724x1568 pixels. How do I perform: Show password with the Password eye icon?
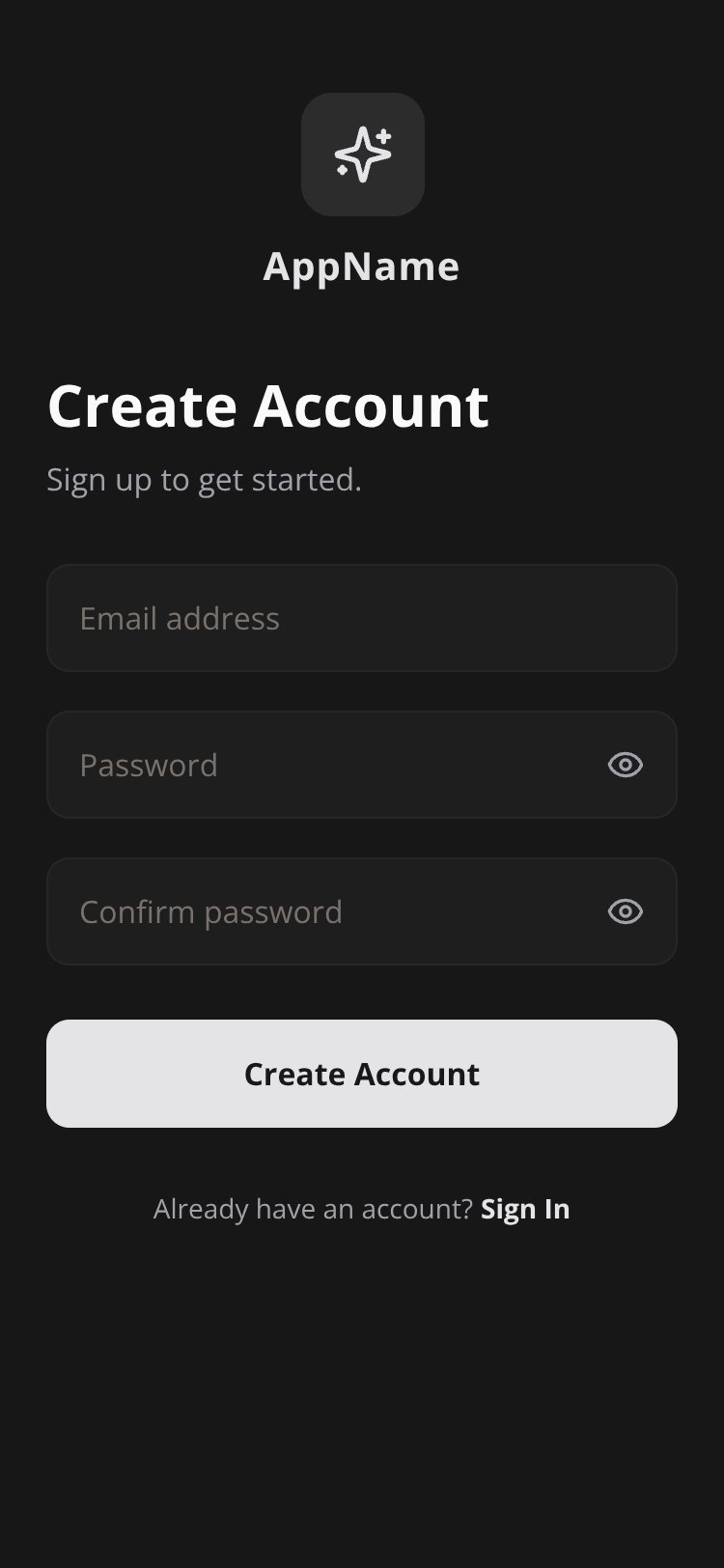point(626,765)
